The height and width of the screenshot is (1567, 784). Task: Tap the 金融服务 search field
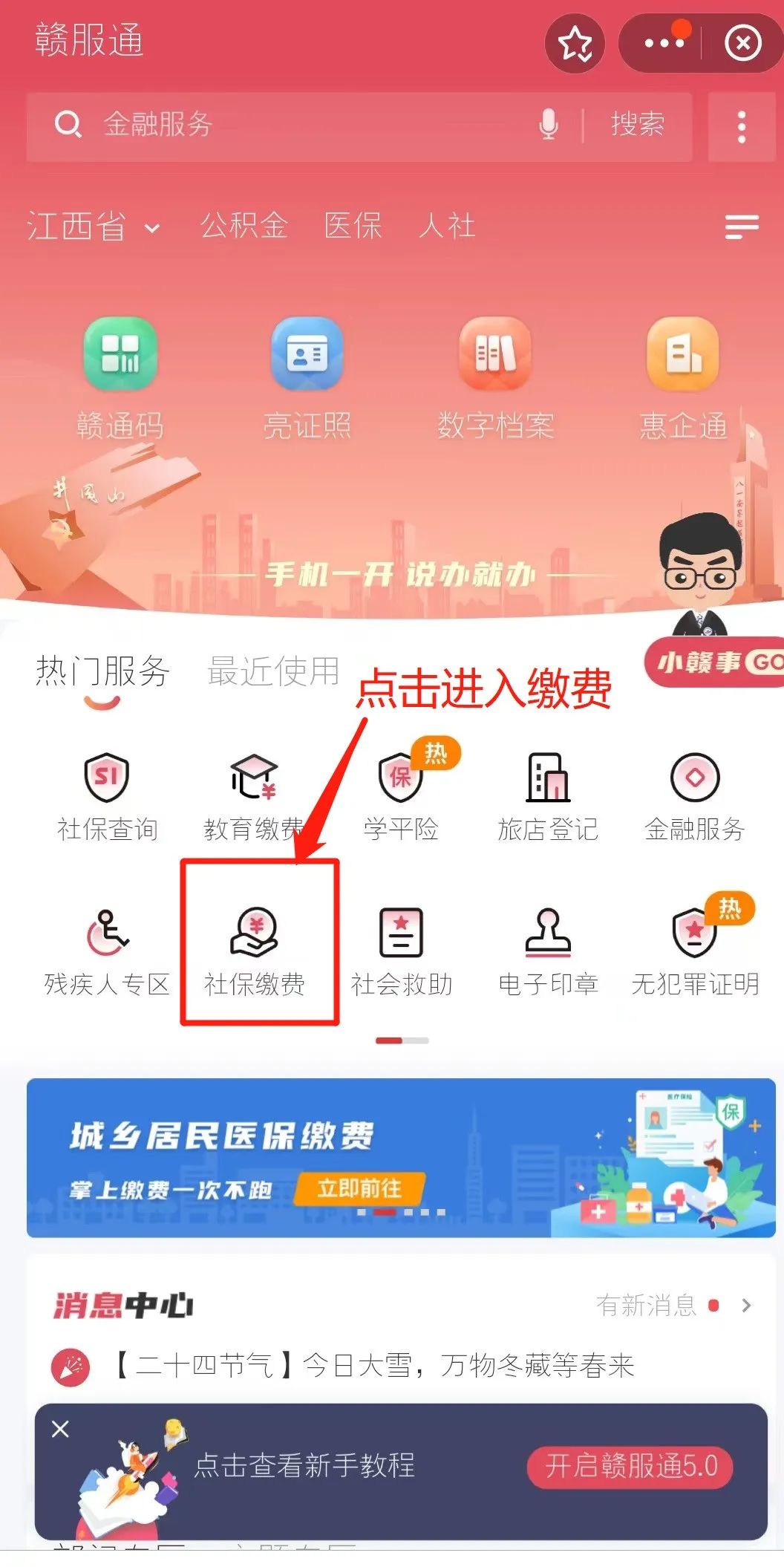[297, 125]
